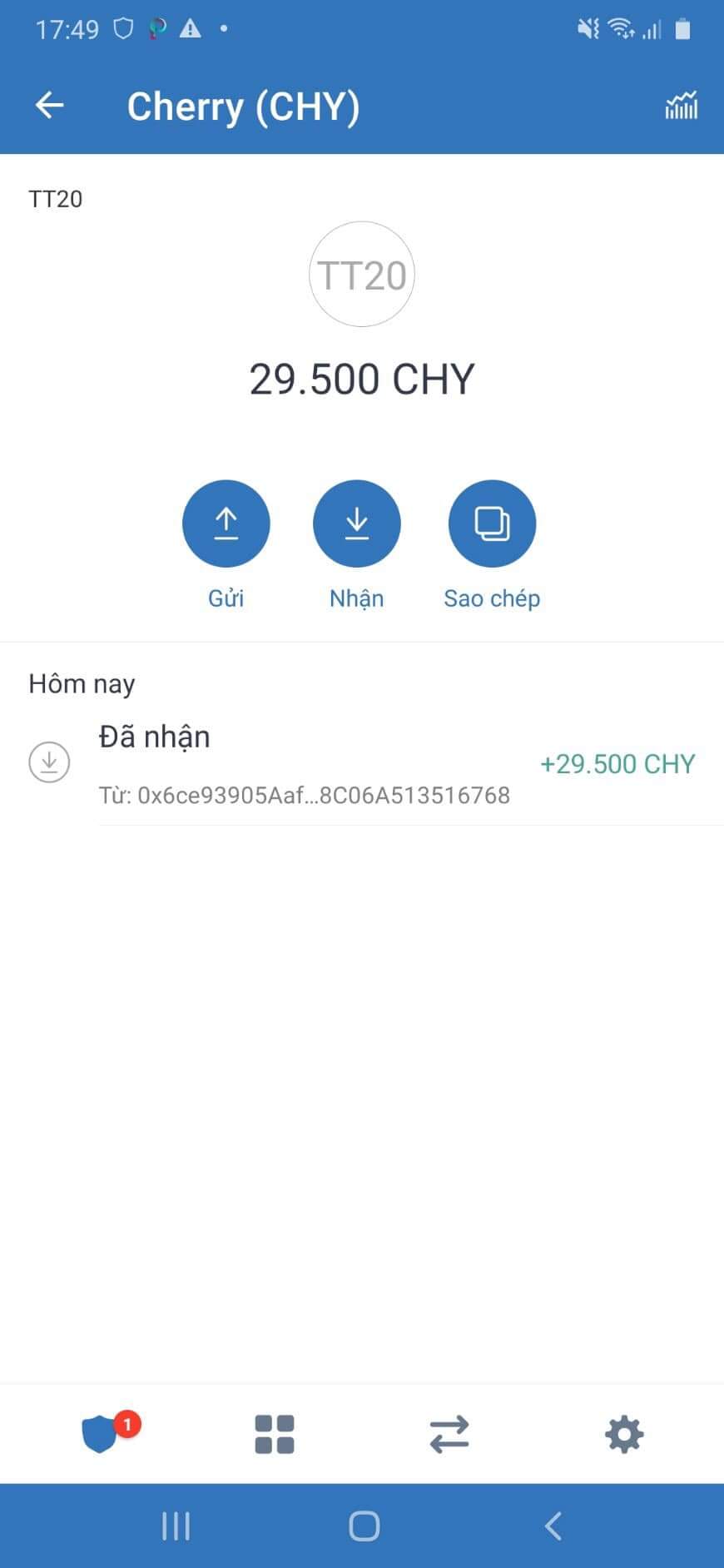Tap the Gửi send button
The width and height of the screenshot is (724, 1568).
tap(226, 524)
